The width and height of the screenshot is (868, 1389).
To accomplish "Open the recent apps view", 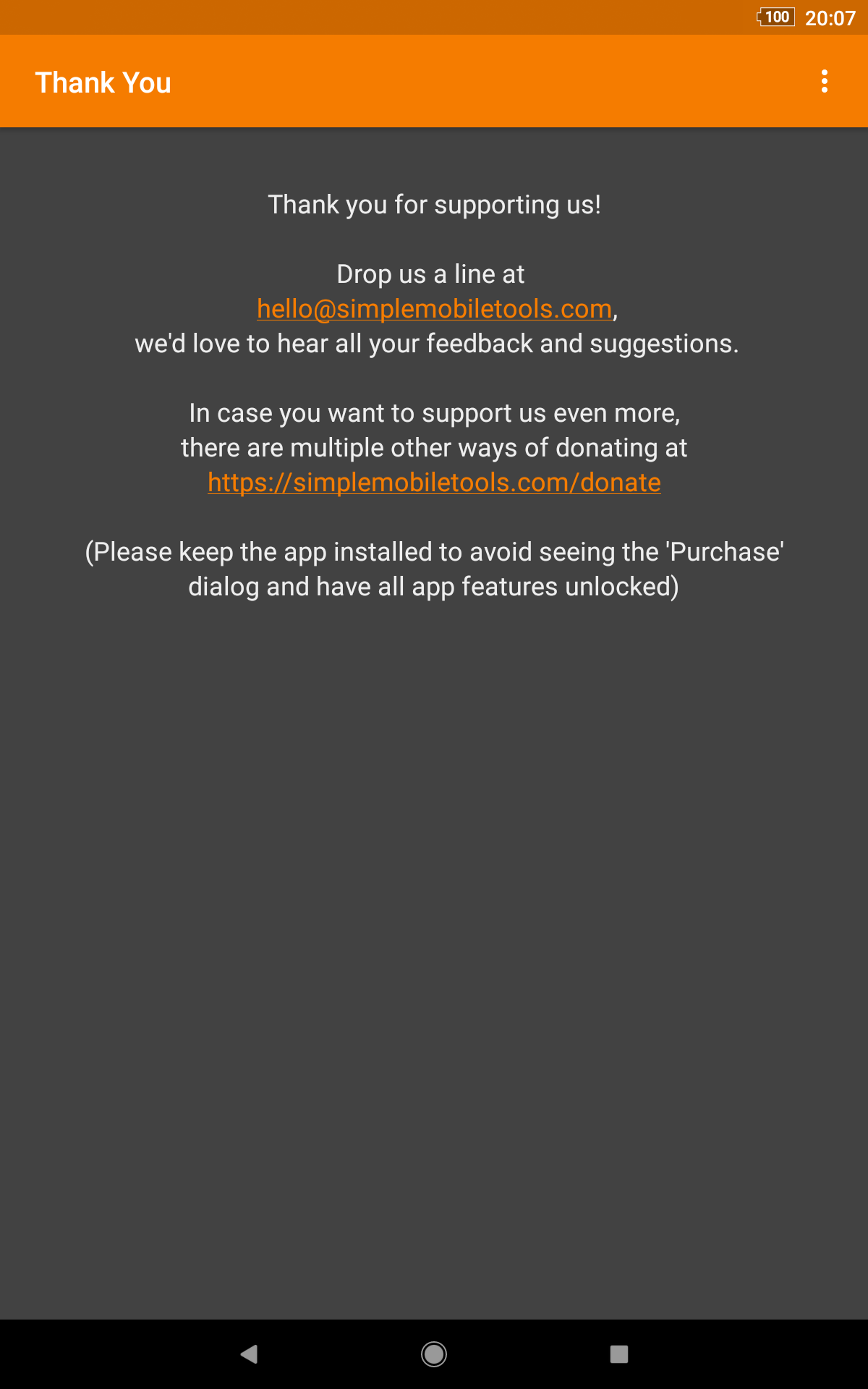I will coord(618,1354).
